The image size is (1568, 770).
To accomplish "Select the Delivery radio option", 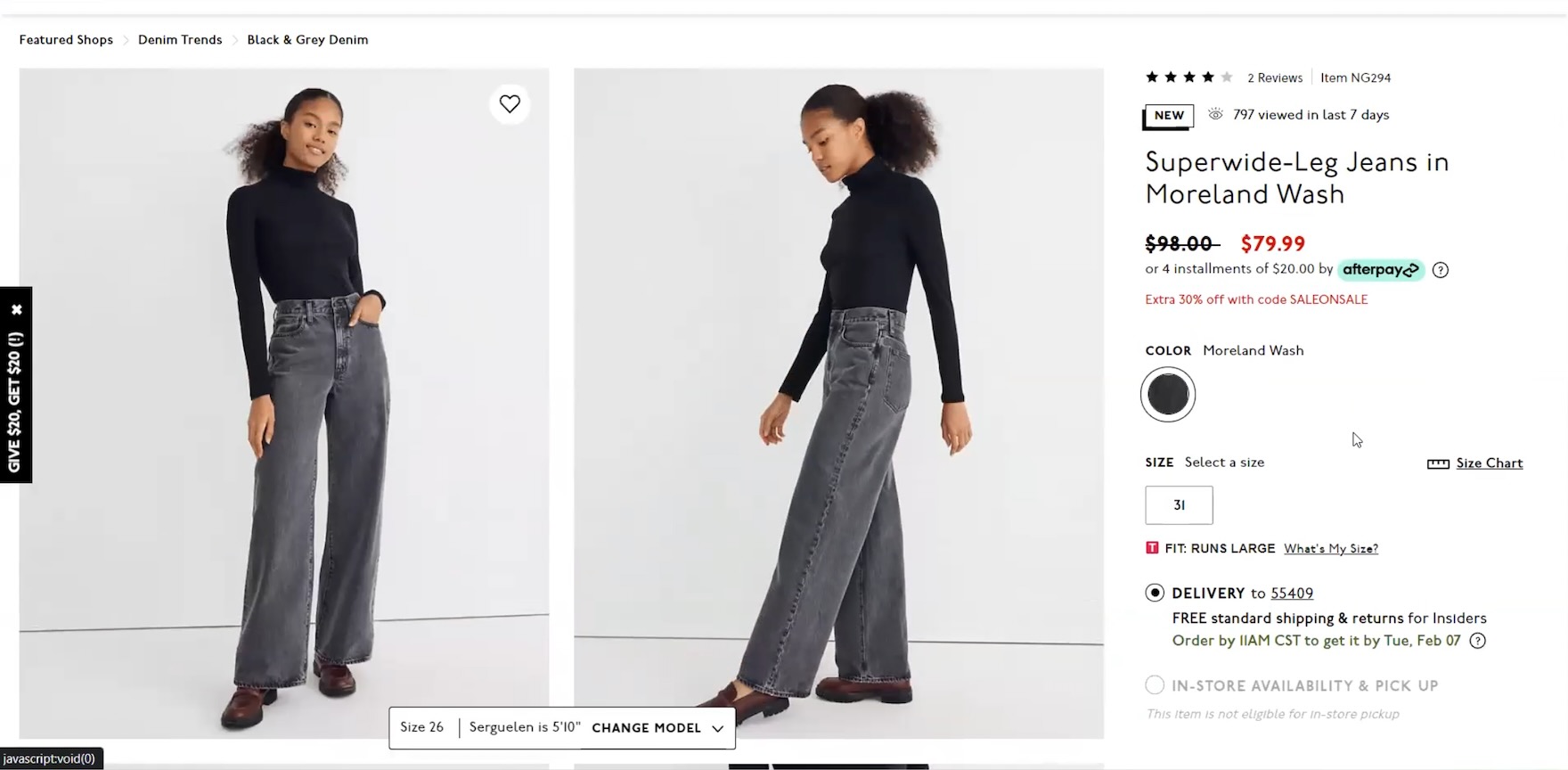I will 1155,593.
